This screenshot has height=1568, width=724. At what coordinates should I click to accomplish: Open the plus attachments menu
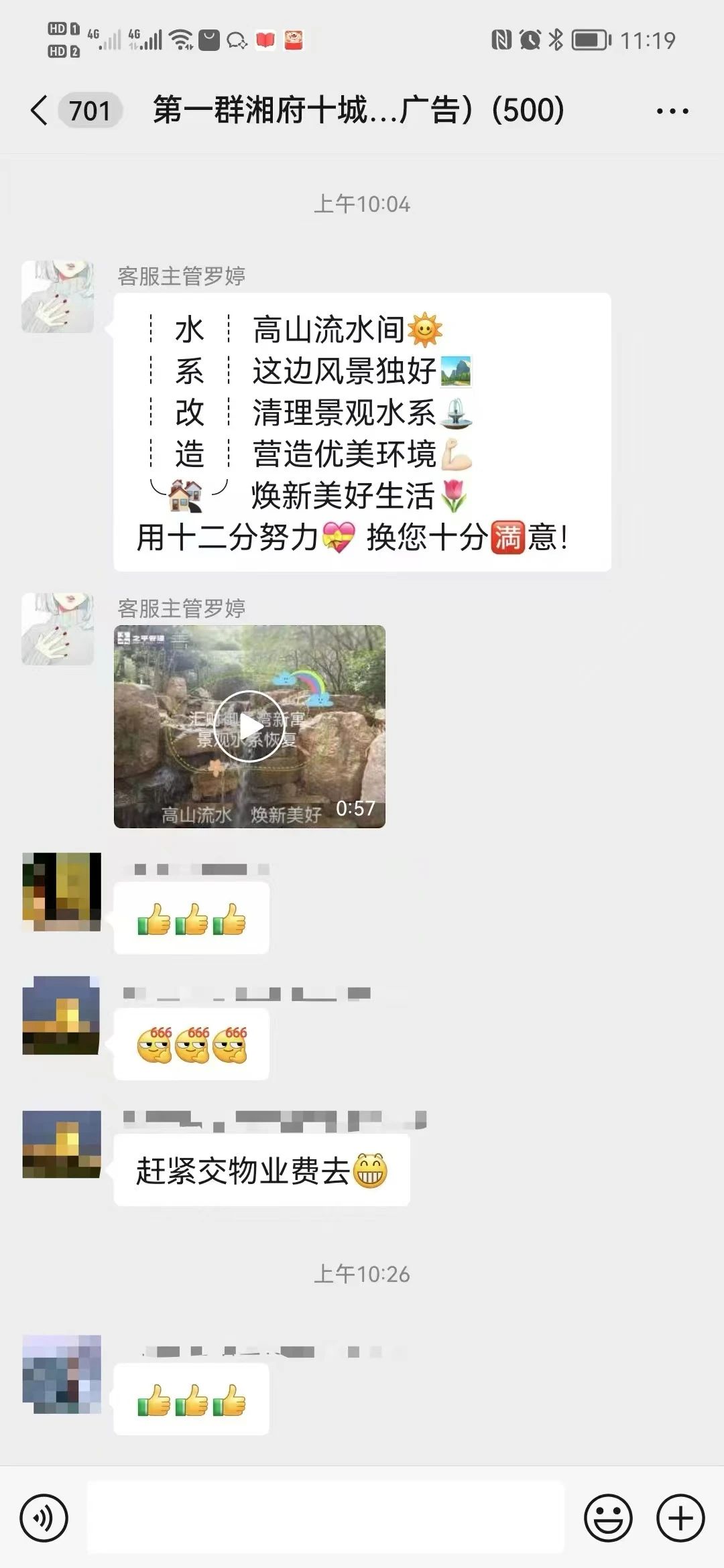(x=680, y=1518)
